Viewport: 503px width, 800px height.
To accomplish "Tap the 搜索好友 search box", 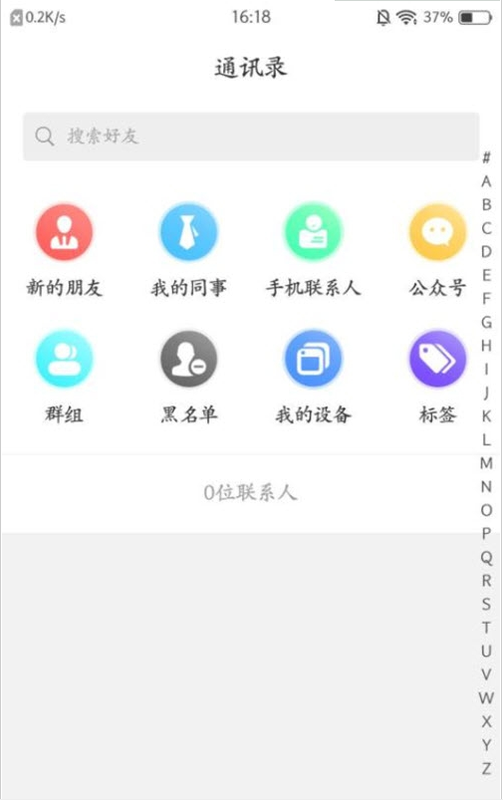I will [251, 136].
